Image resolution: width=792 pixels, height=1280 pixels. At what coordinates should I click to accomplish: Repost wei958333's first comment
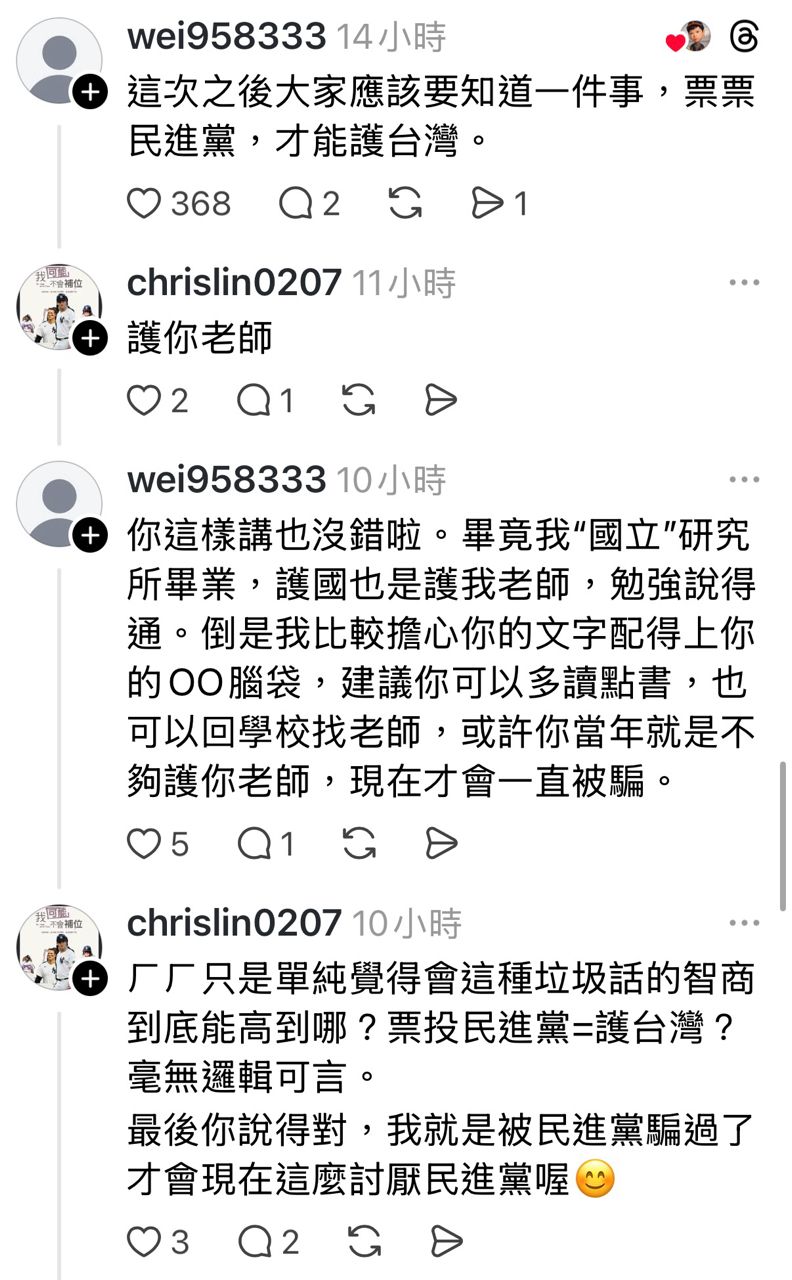tap(404, 204)
